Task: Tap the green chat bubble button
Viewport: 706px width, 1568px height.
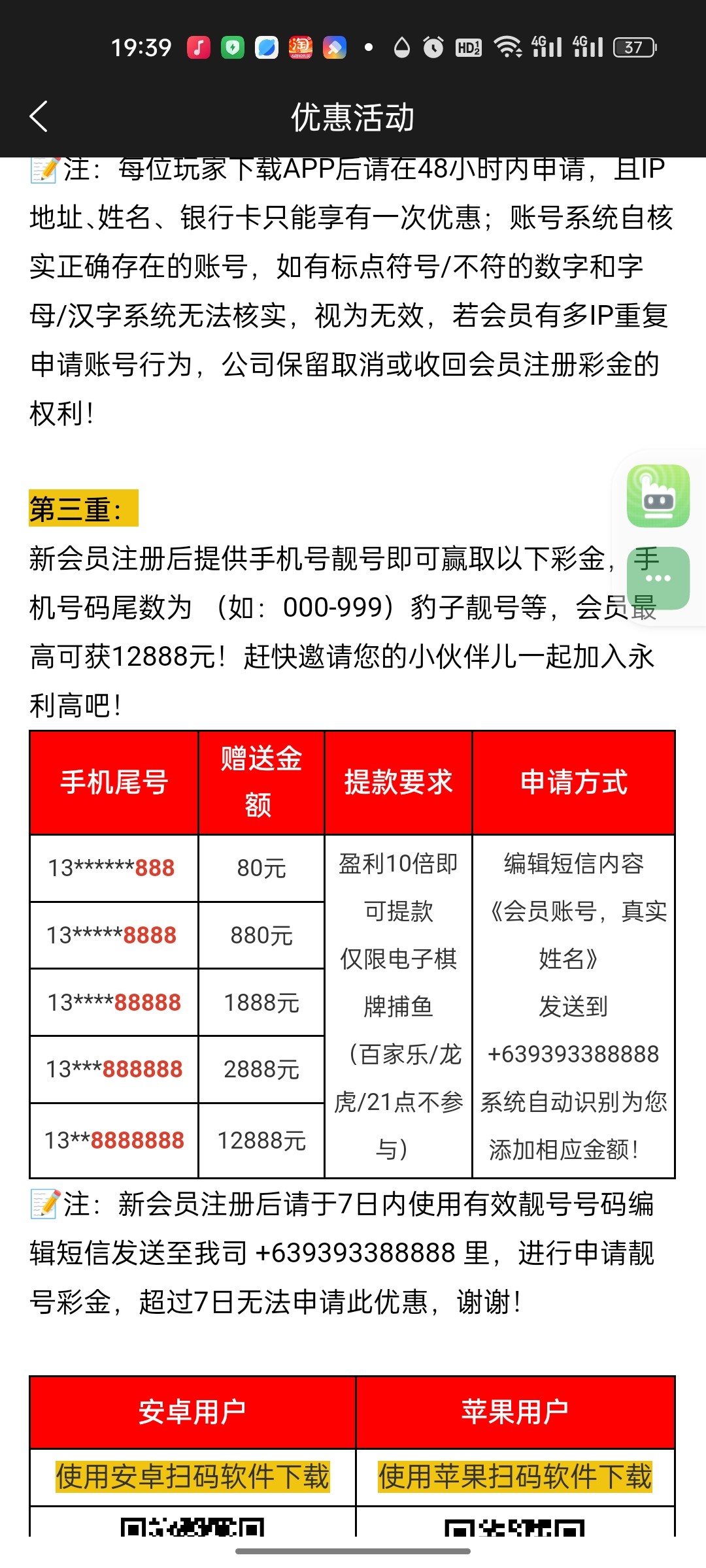Action: (658, 578)
